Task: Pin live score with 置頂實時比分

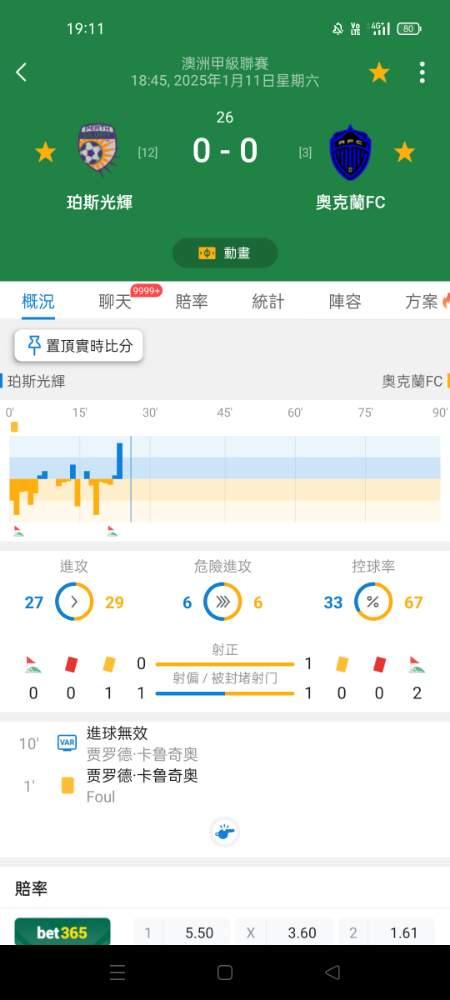Action: point(79,346)
